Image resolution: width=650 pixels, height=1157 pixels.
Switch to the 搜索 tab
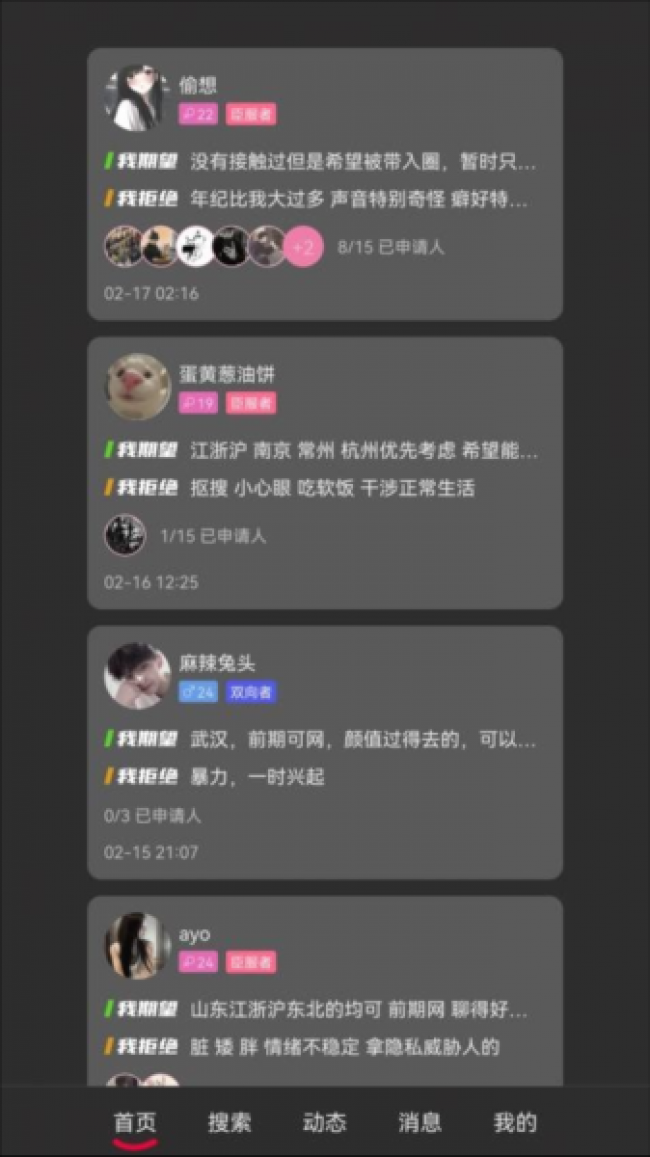click(x=229, y=1122)
